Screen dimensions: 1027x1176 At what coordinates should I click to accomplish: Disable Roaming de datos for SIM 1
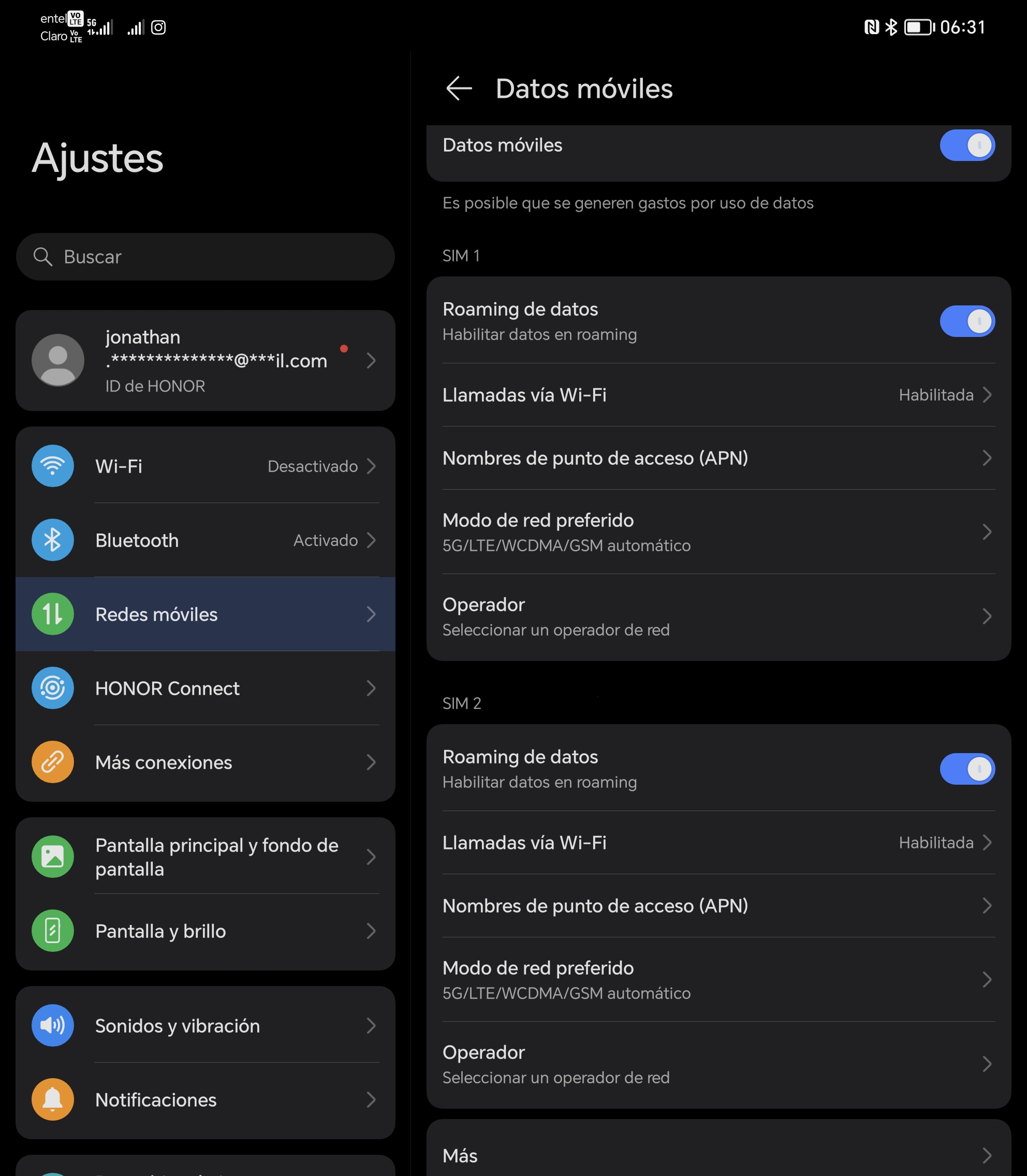(x=967, y=321)
